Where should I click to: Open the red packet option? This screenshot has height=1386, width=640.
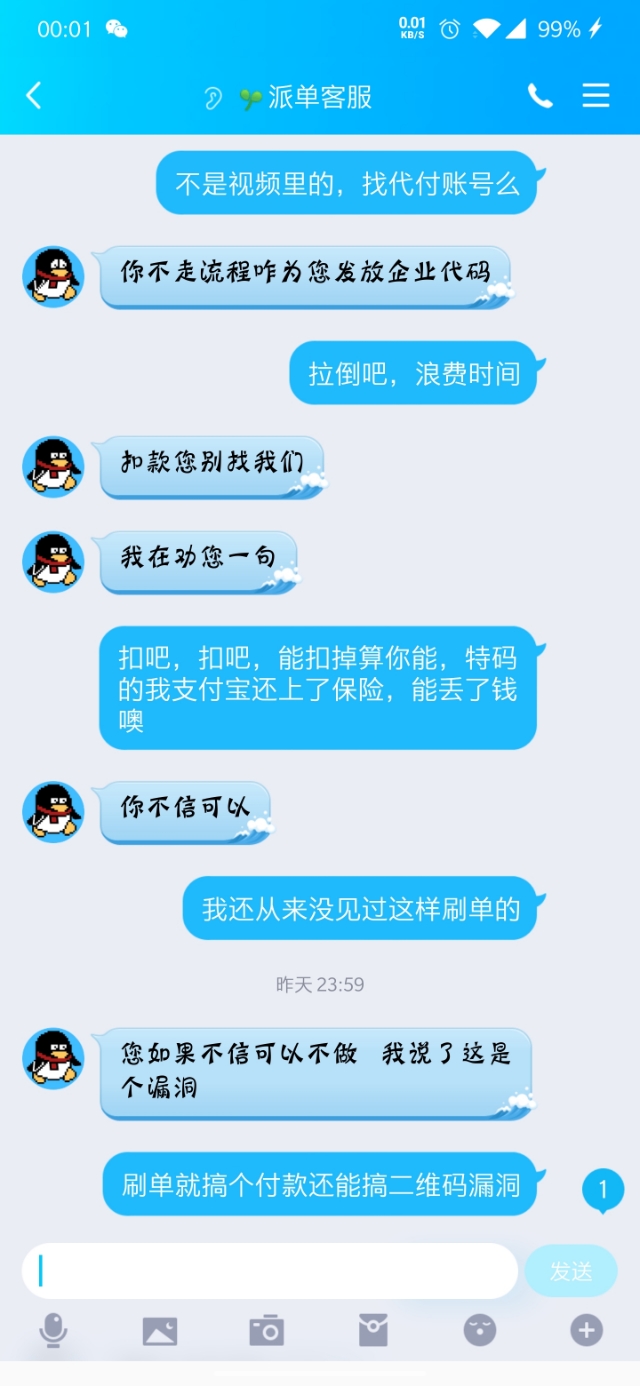(x=373, y=1330)
